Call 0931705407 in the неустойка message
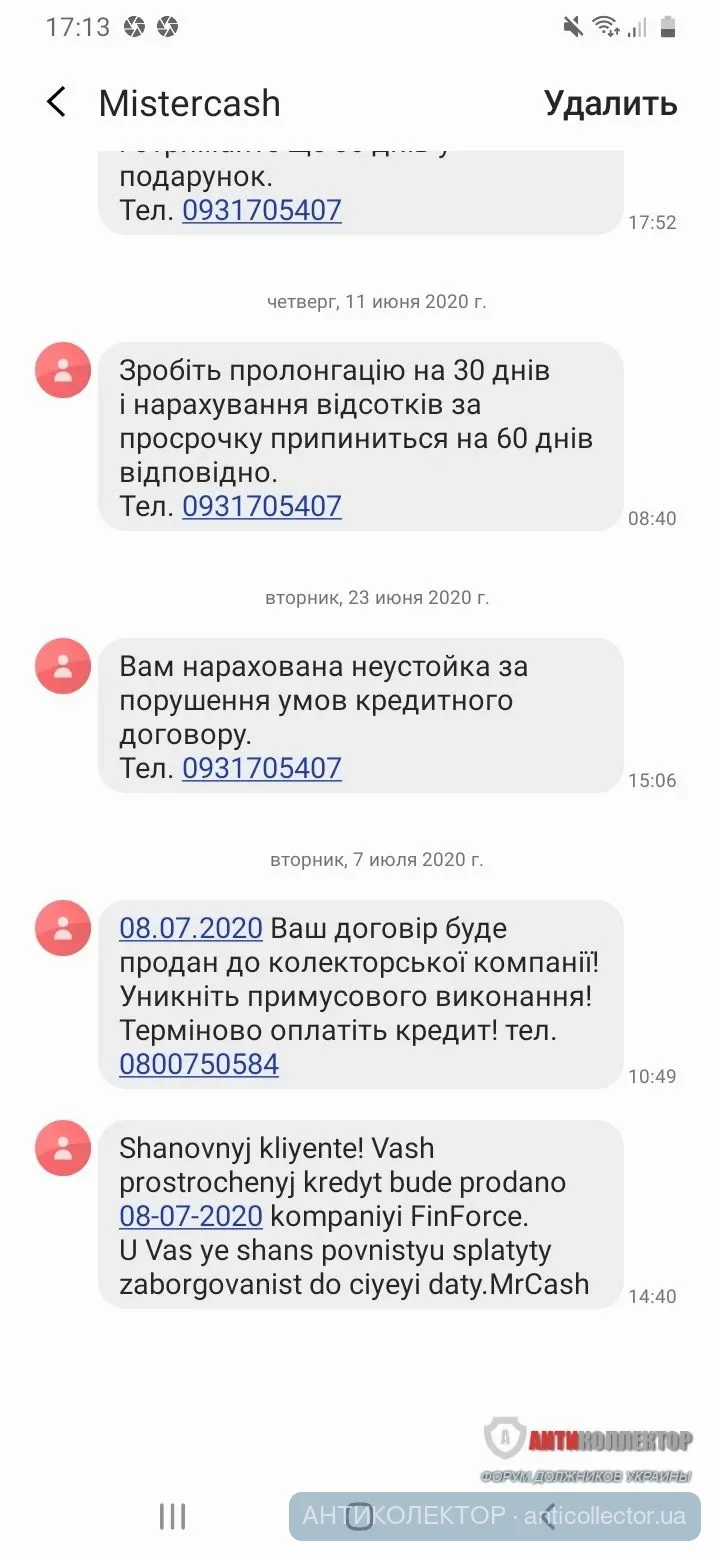Viewport: 720px width, 1560px height. (x=261, y=768)
